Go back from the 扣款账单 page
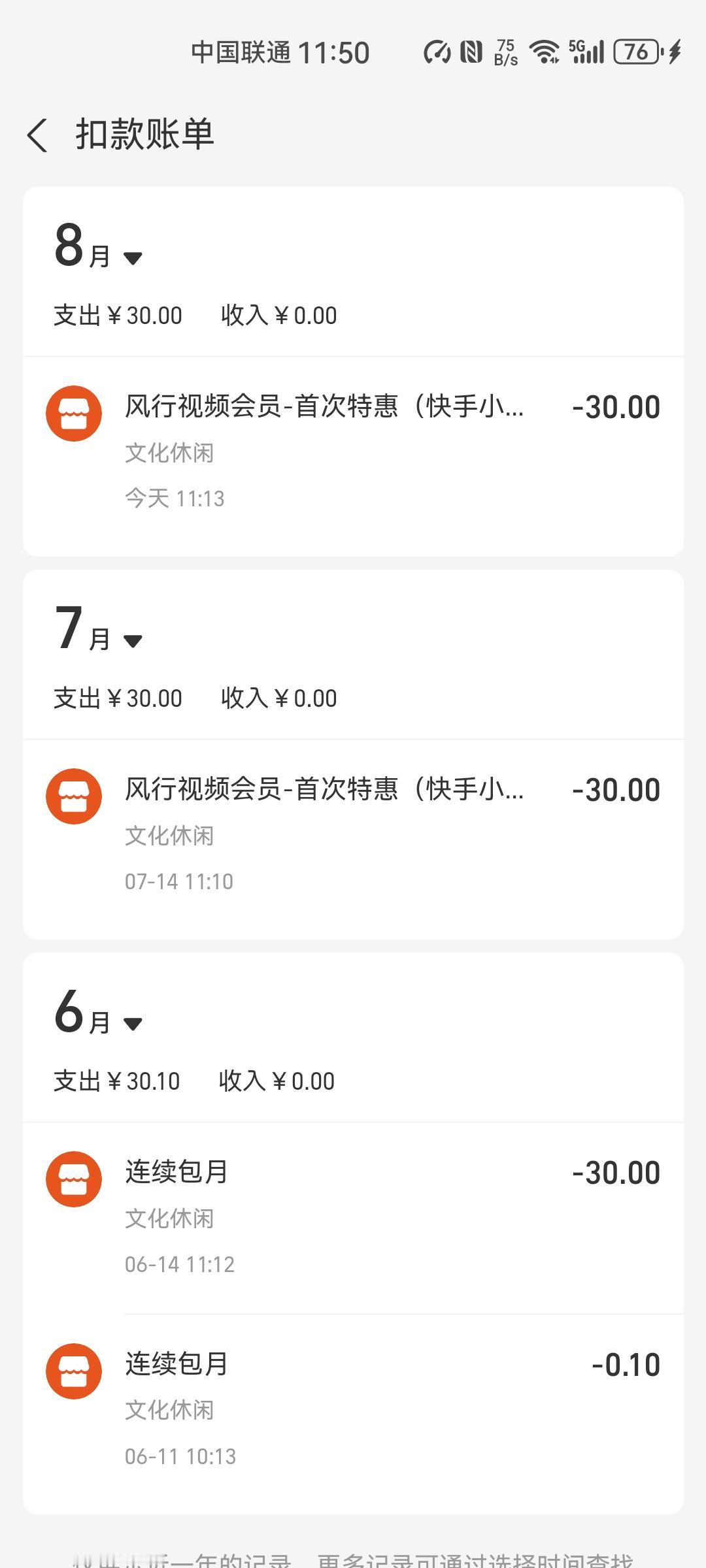This screenshot has height=1568, width=706. 38,135
